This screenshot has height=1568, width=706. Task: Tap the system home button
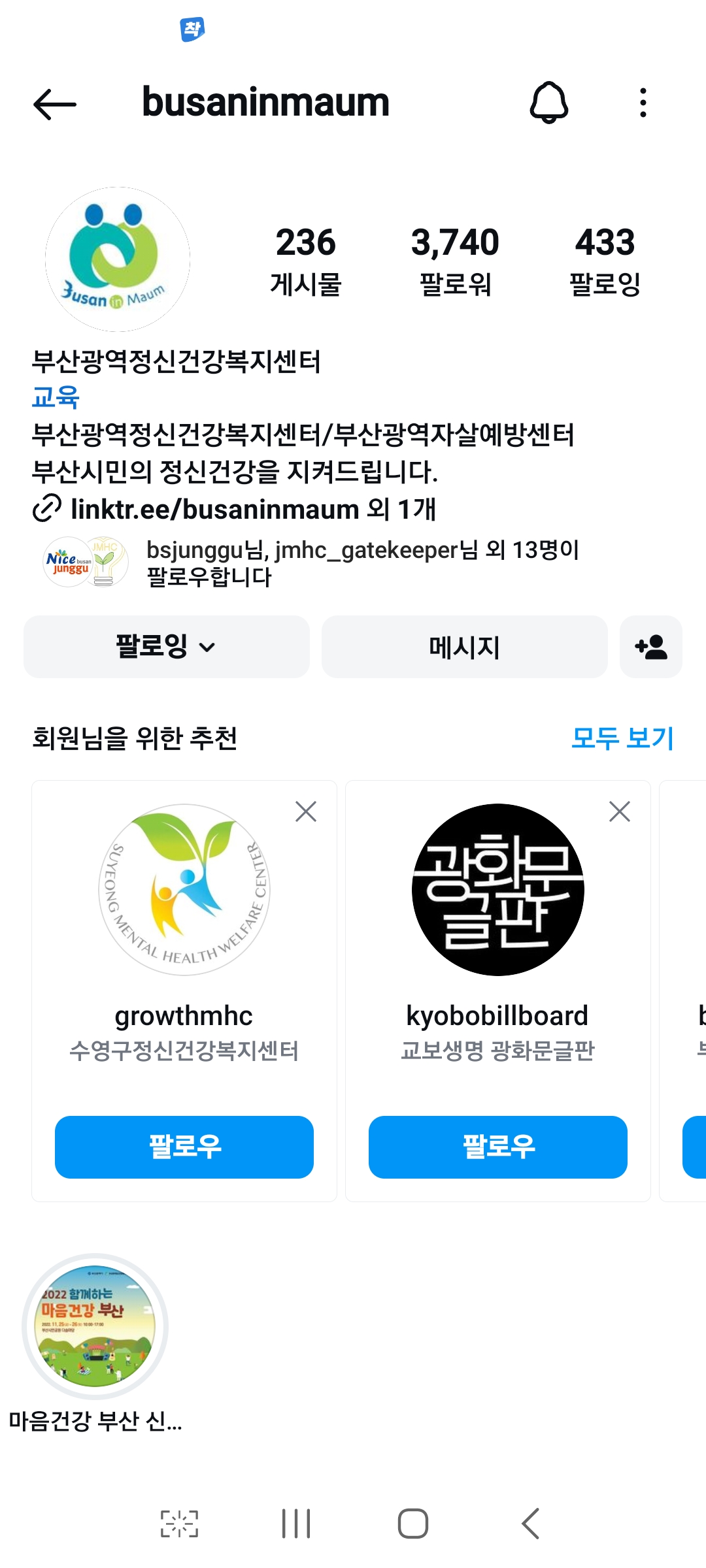click(x=412, y=1524)
